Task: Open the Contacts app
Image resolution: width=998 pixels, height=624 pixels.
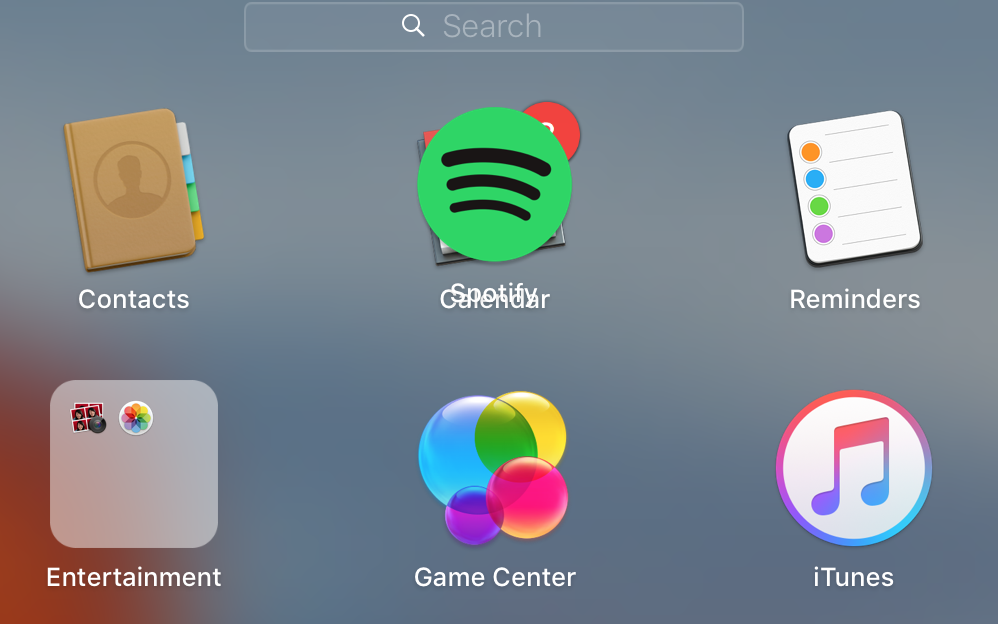Action: 133,190
